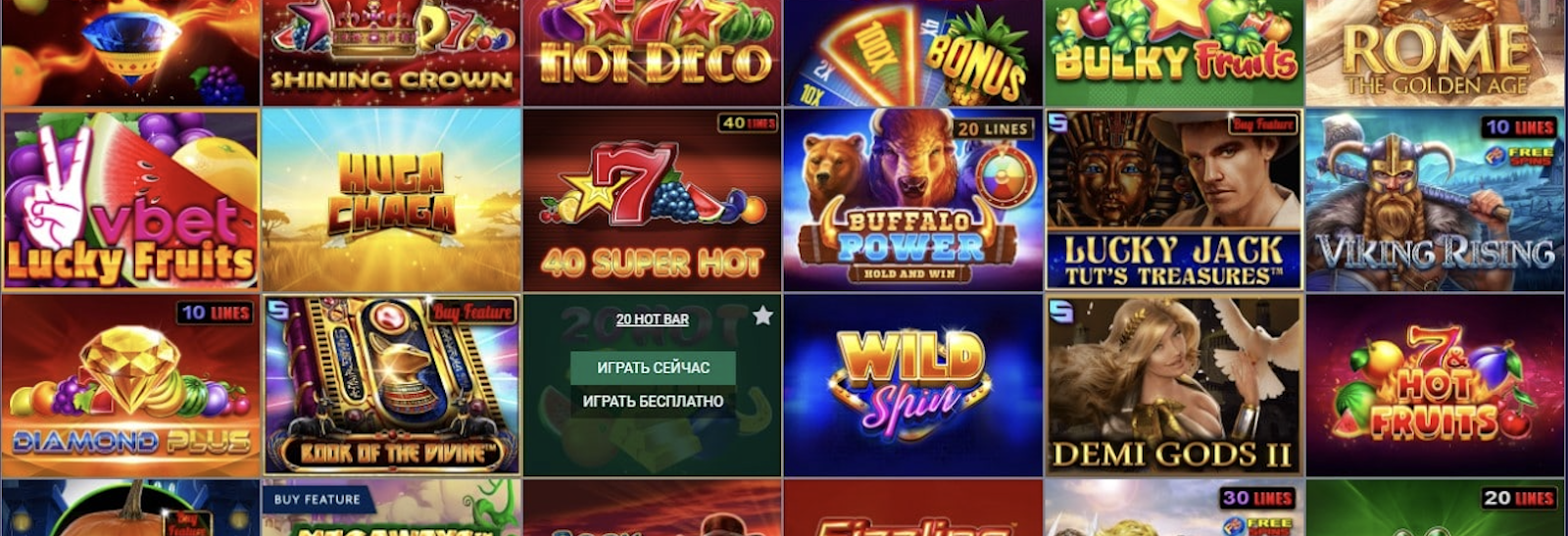Add 20 Hot Bar to favorites star
This screenshot has height=536, width=1568.
pyautogui.click(x=762, y=316)
